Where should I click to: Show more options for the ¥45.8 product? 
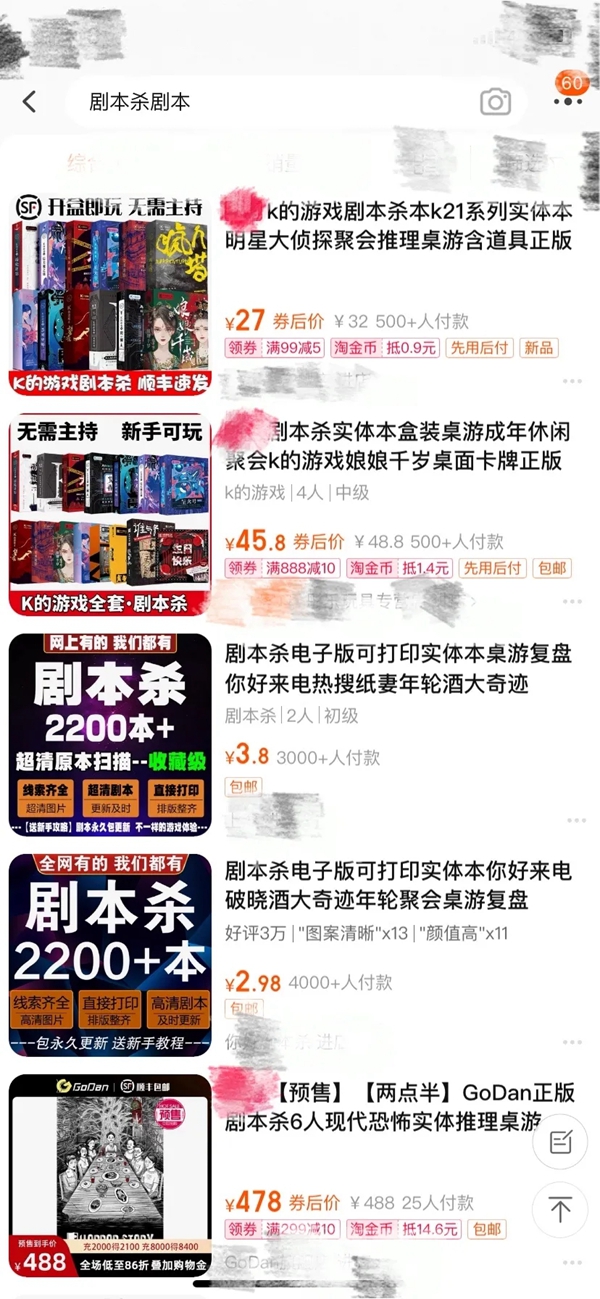tap(572, 602)
